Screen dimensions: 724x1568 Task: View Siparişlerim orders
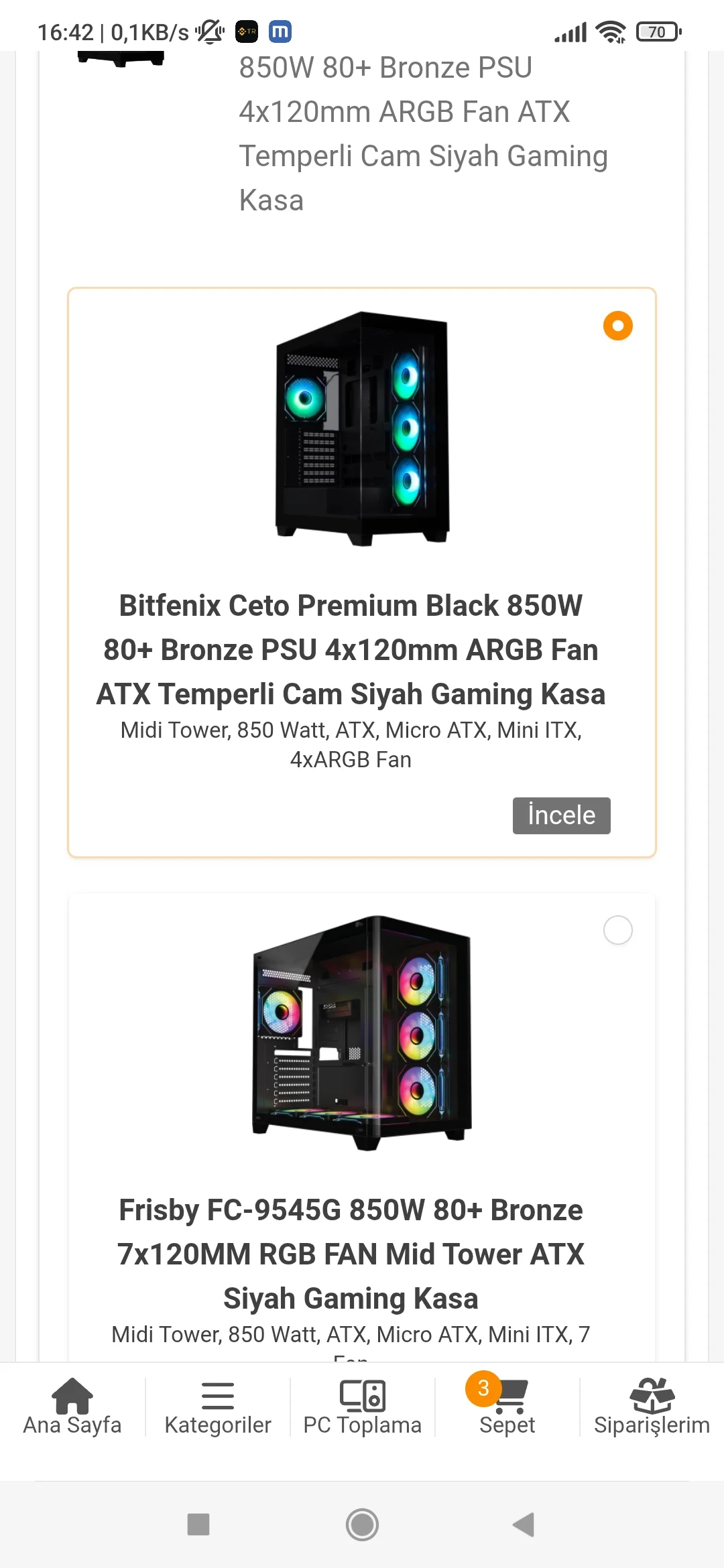click(x=652, y=1407)
